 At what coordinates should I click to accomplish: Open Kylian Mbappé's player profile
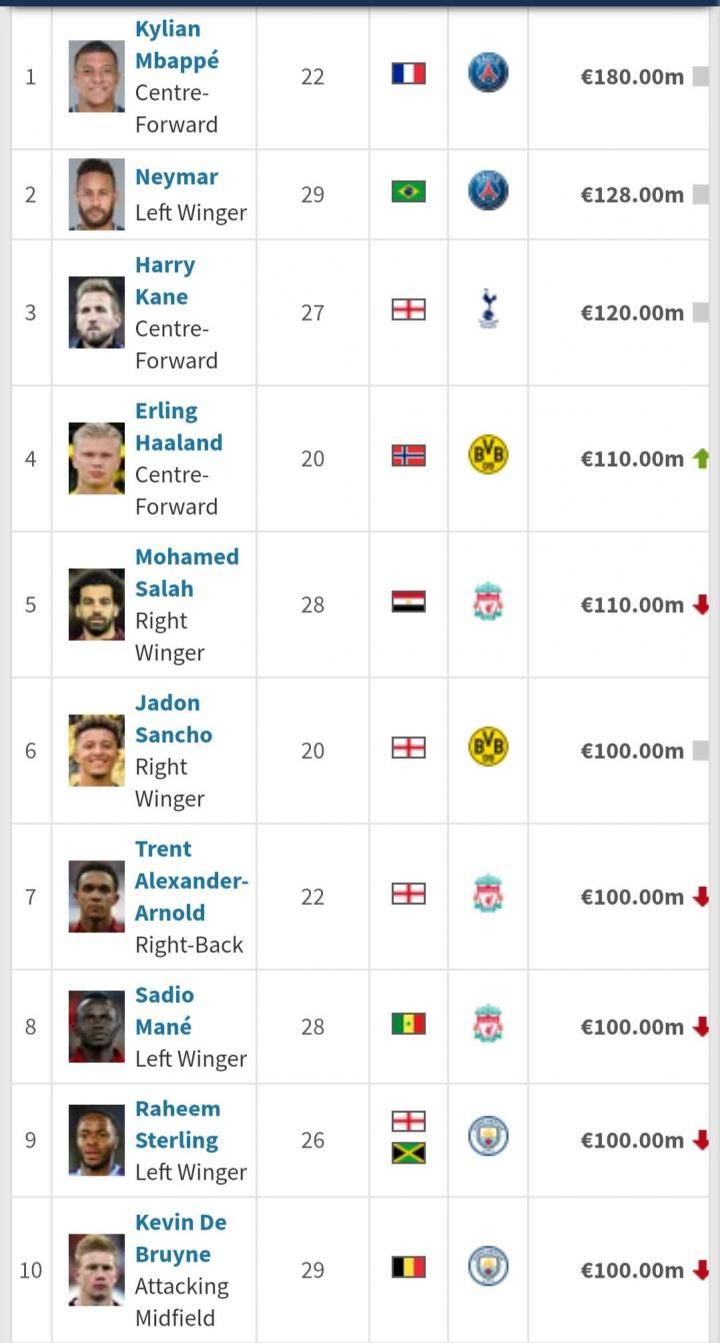click(177, 45)
